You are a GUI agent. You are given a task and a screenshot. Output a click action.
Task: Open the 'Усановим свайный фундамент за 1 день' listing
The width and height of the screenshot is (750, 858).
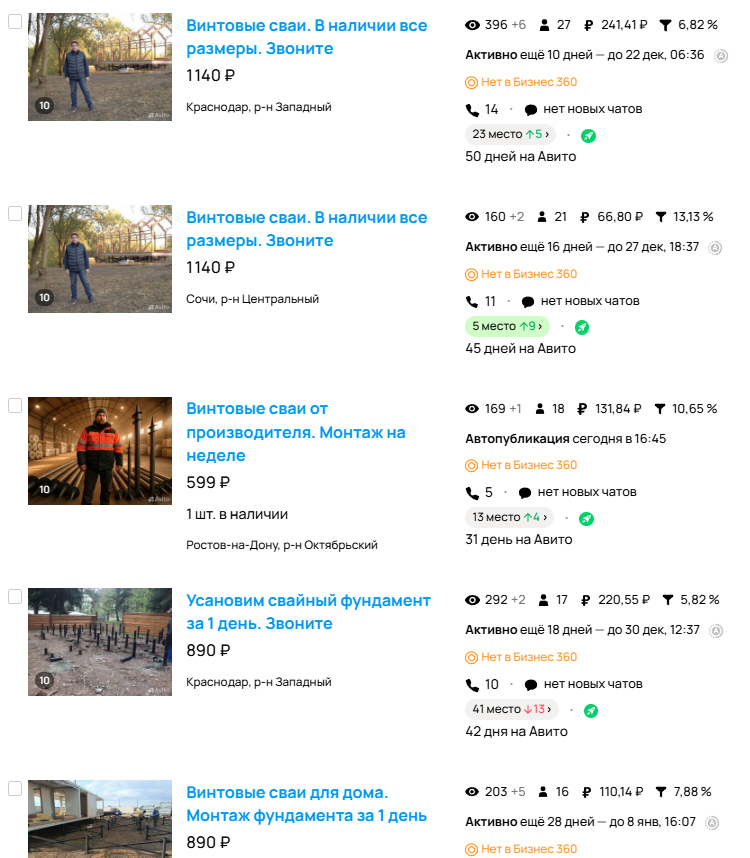click(308, 612)
